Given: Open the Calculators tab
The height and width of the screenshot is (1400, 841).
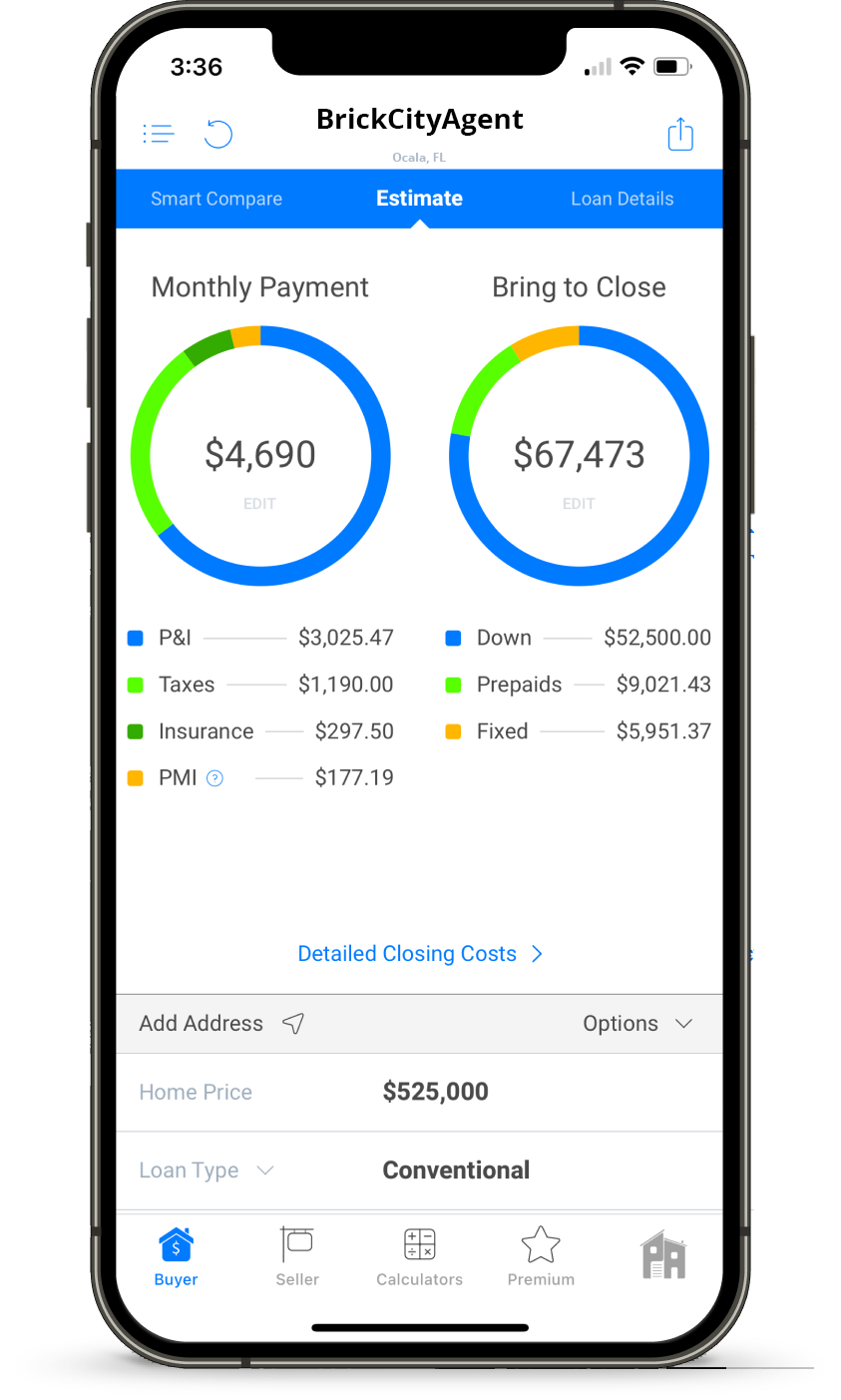Looking at the screenshot, I should click(x=419, y=1256).
